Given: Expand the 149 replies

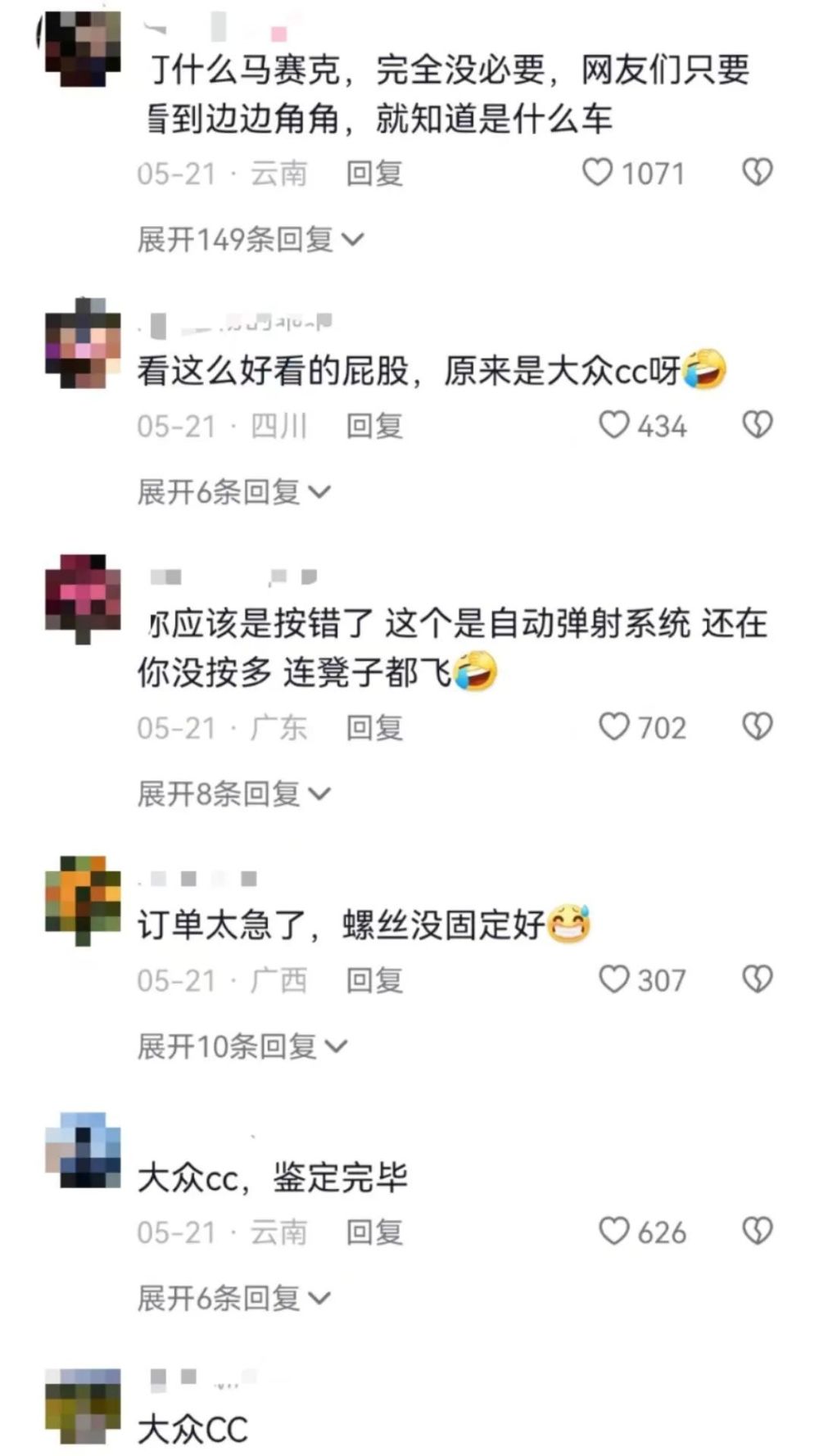Looking at the screenshot, I should coord(251,239).
